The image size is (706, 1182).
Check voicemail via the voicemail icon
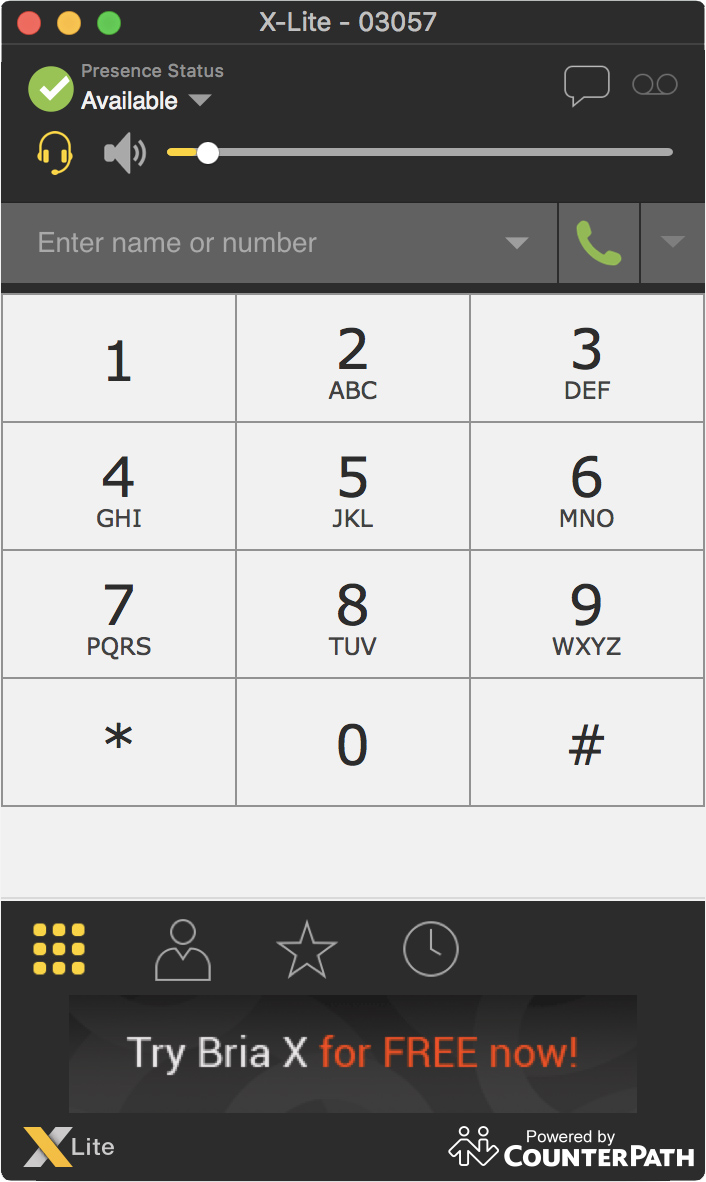tap(655, 85)
